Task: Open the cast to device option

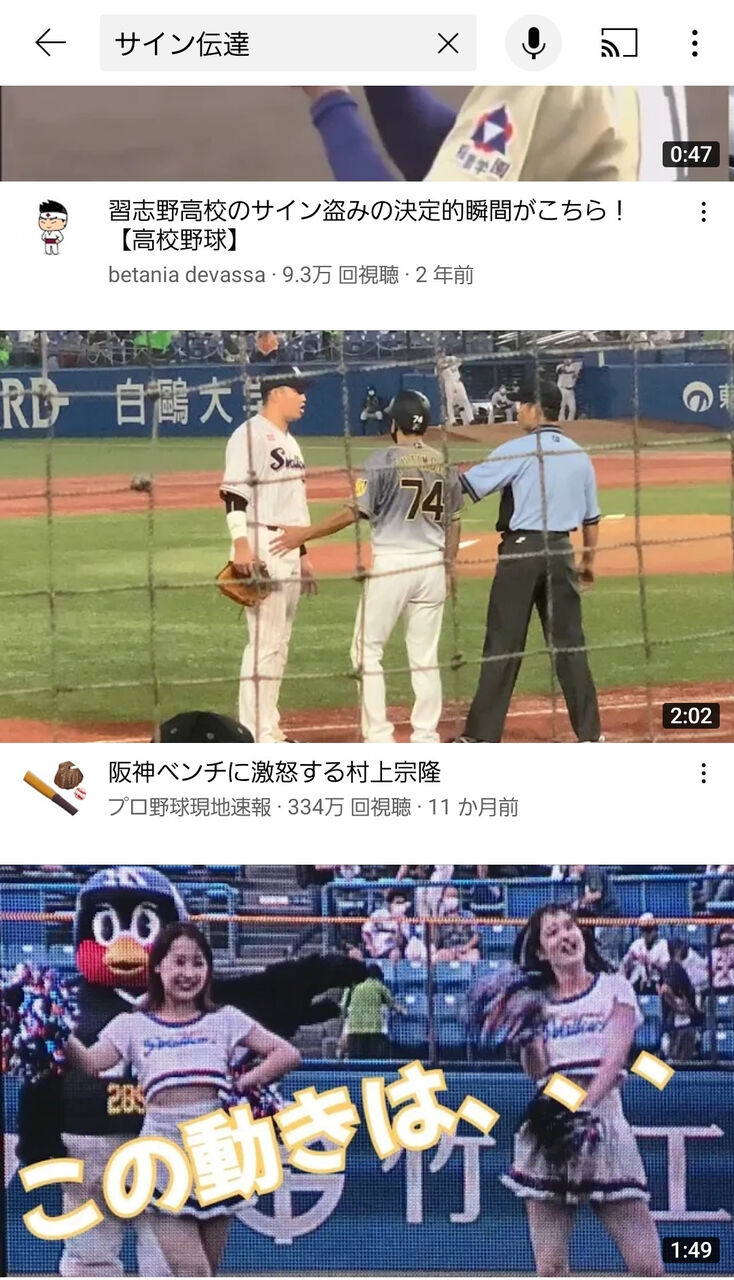Action: [619, 43]
